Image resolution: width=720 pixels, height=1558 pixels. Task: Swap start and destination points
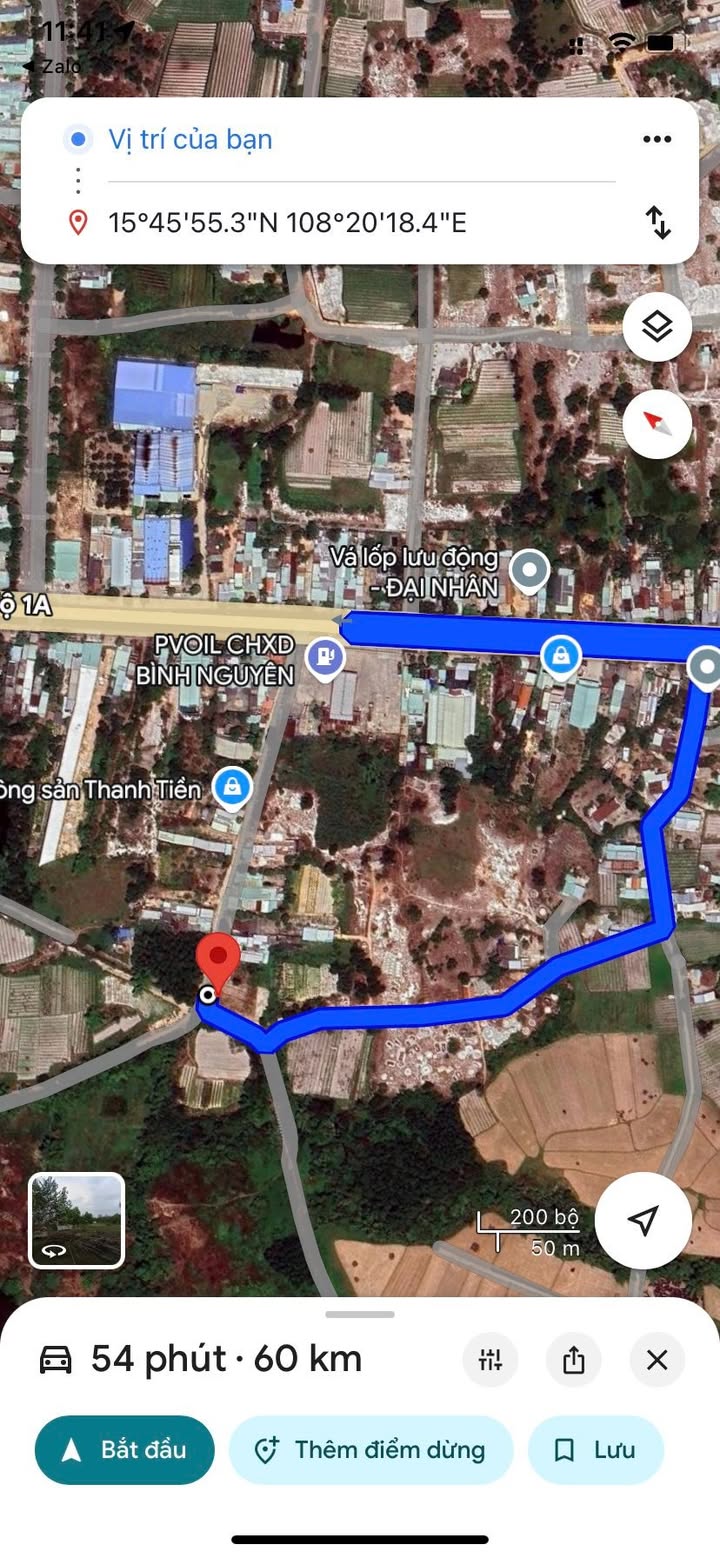click(x=658, y=222)
